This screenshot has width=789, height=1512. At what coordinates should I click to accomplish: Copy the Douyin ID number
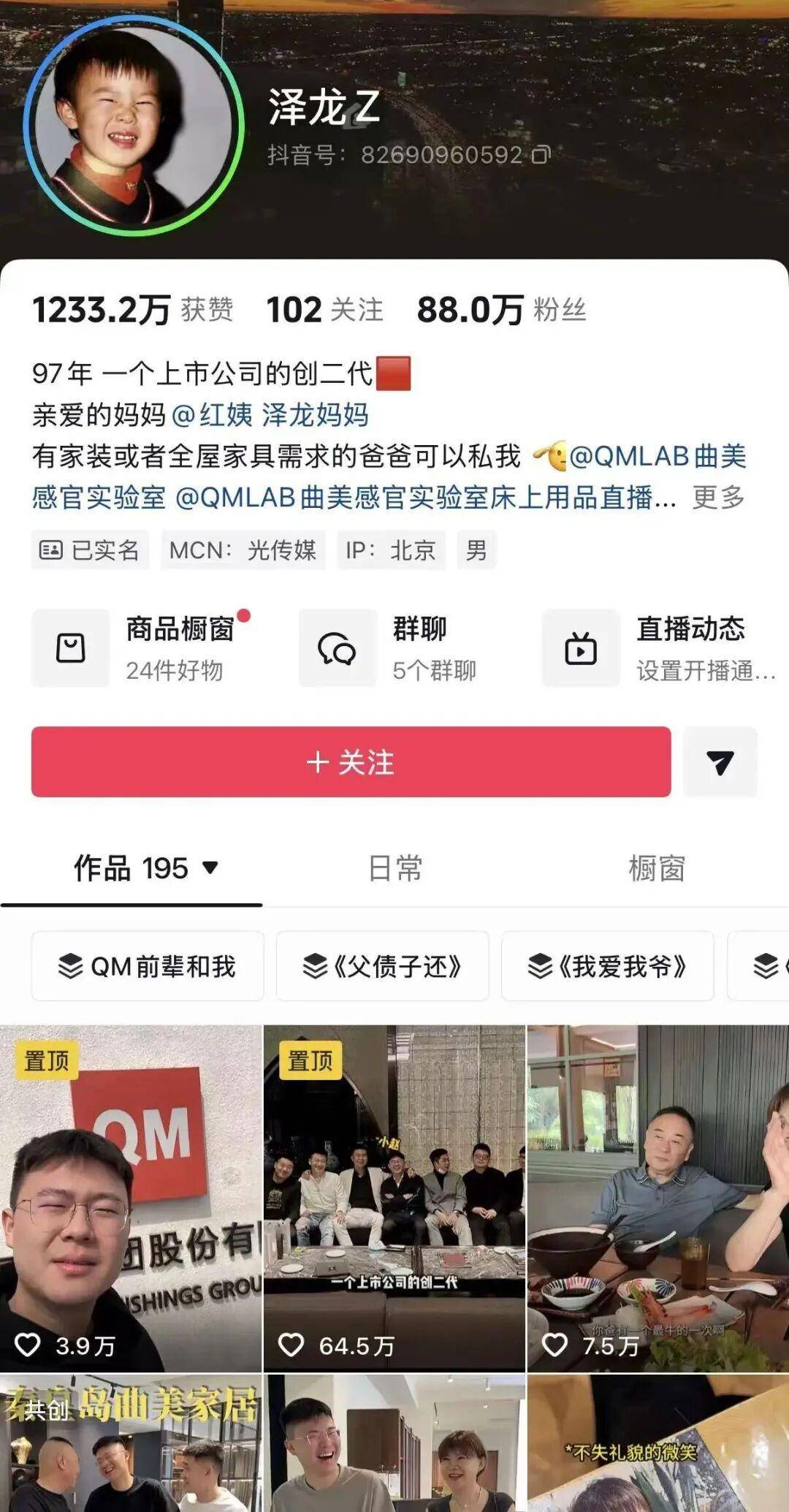pos(541,155)
